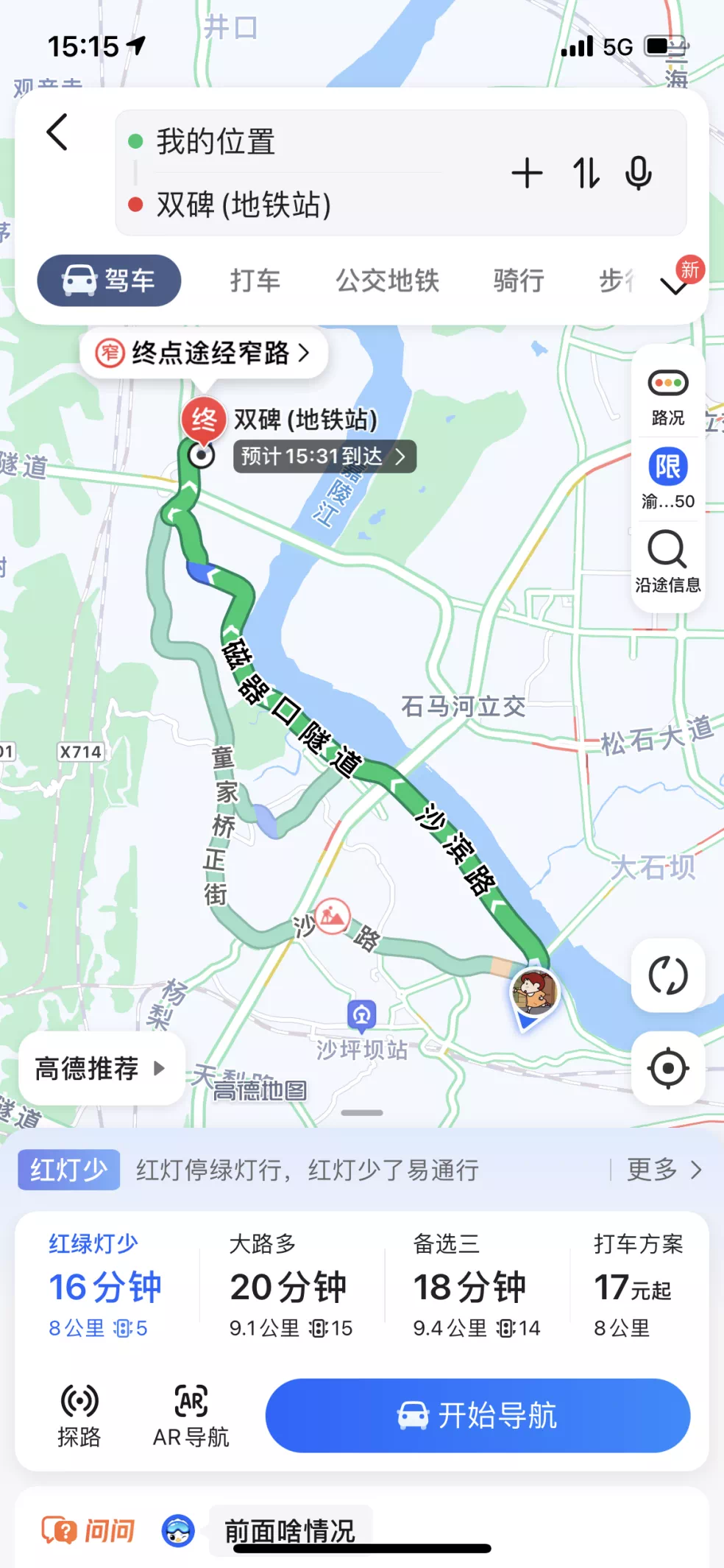The height and width of the screenshot is (1568, 724).
Task: Switch to the 骑行 tab
Action: point(519,280)
